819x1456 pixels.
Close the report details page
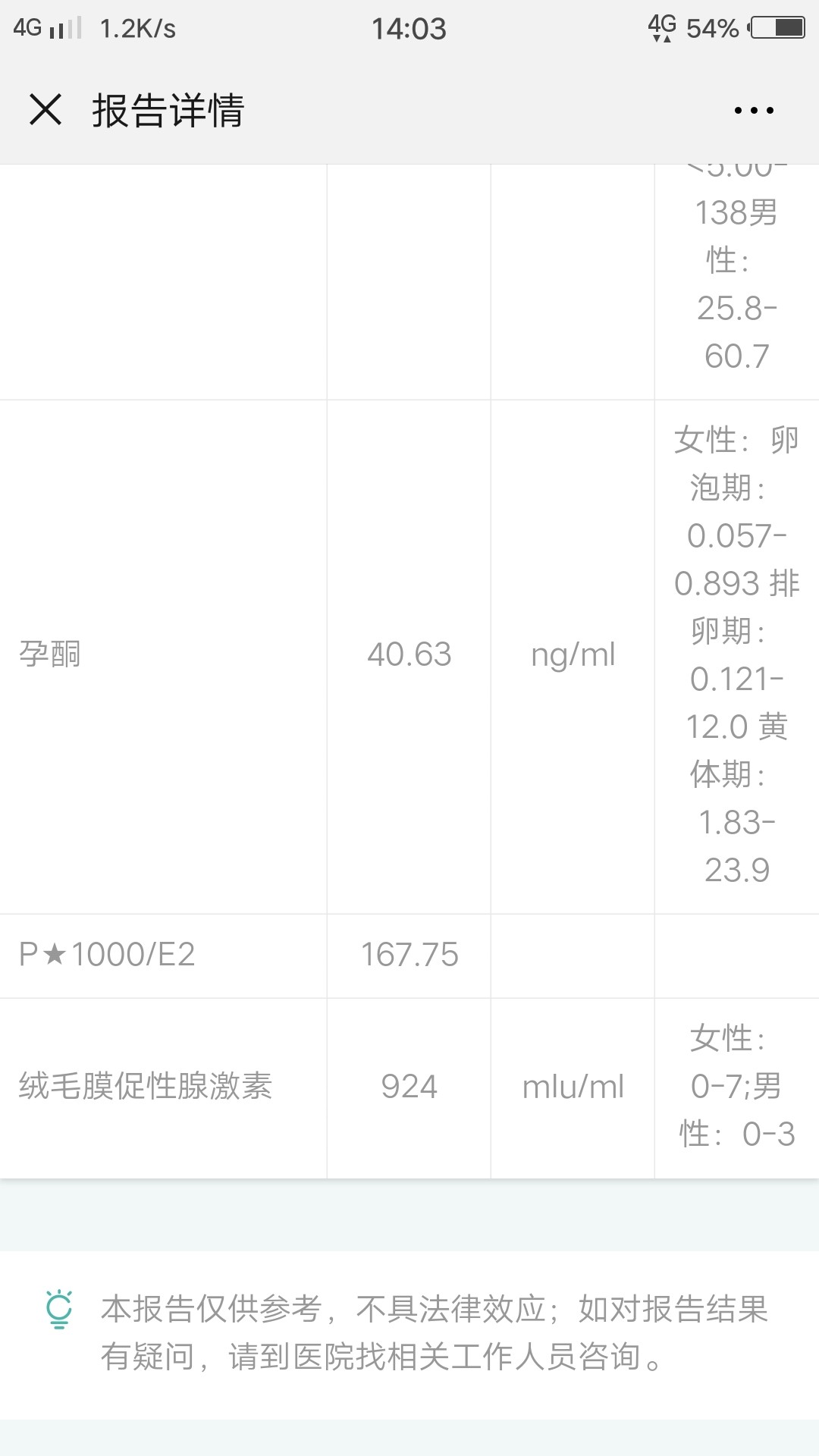click(x=45, y=109)
